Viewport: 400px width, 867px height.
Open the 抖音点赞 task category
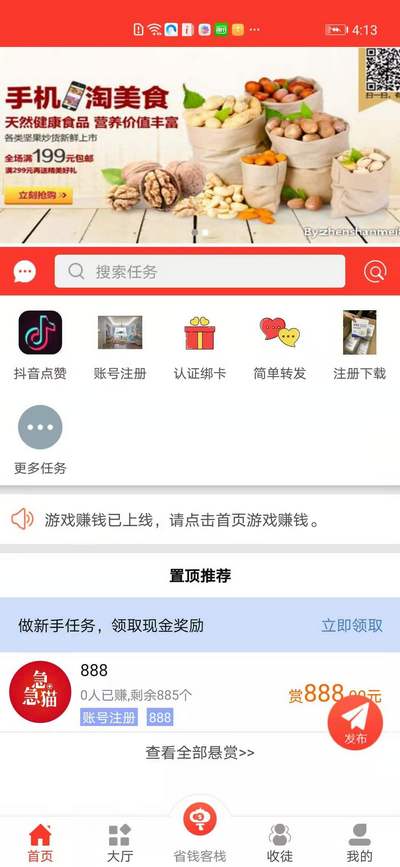(40, 346)
